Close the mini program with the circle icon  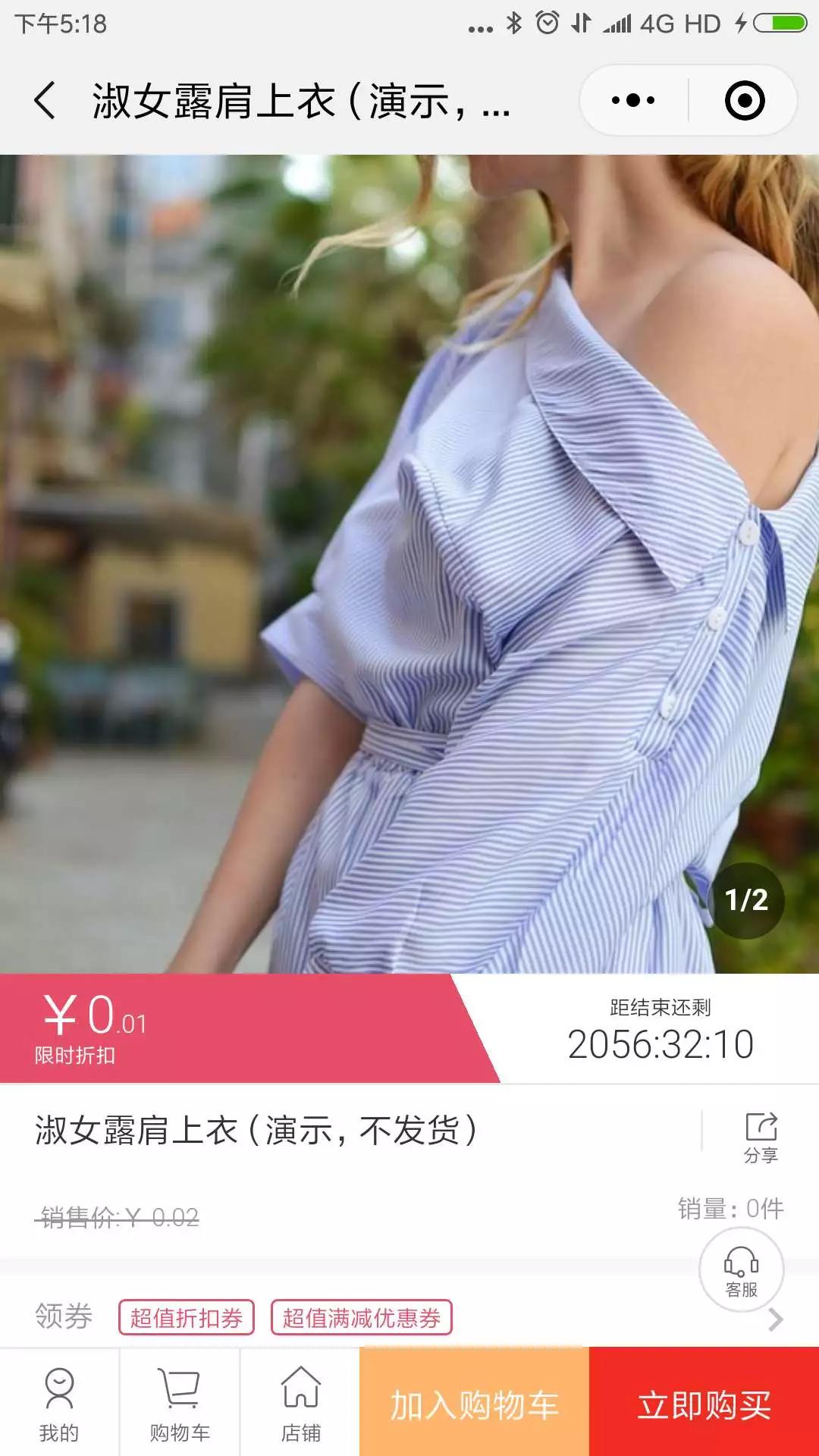pos(744,100)
